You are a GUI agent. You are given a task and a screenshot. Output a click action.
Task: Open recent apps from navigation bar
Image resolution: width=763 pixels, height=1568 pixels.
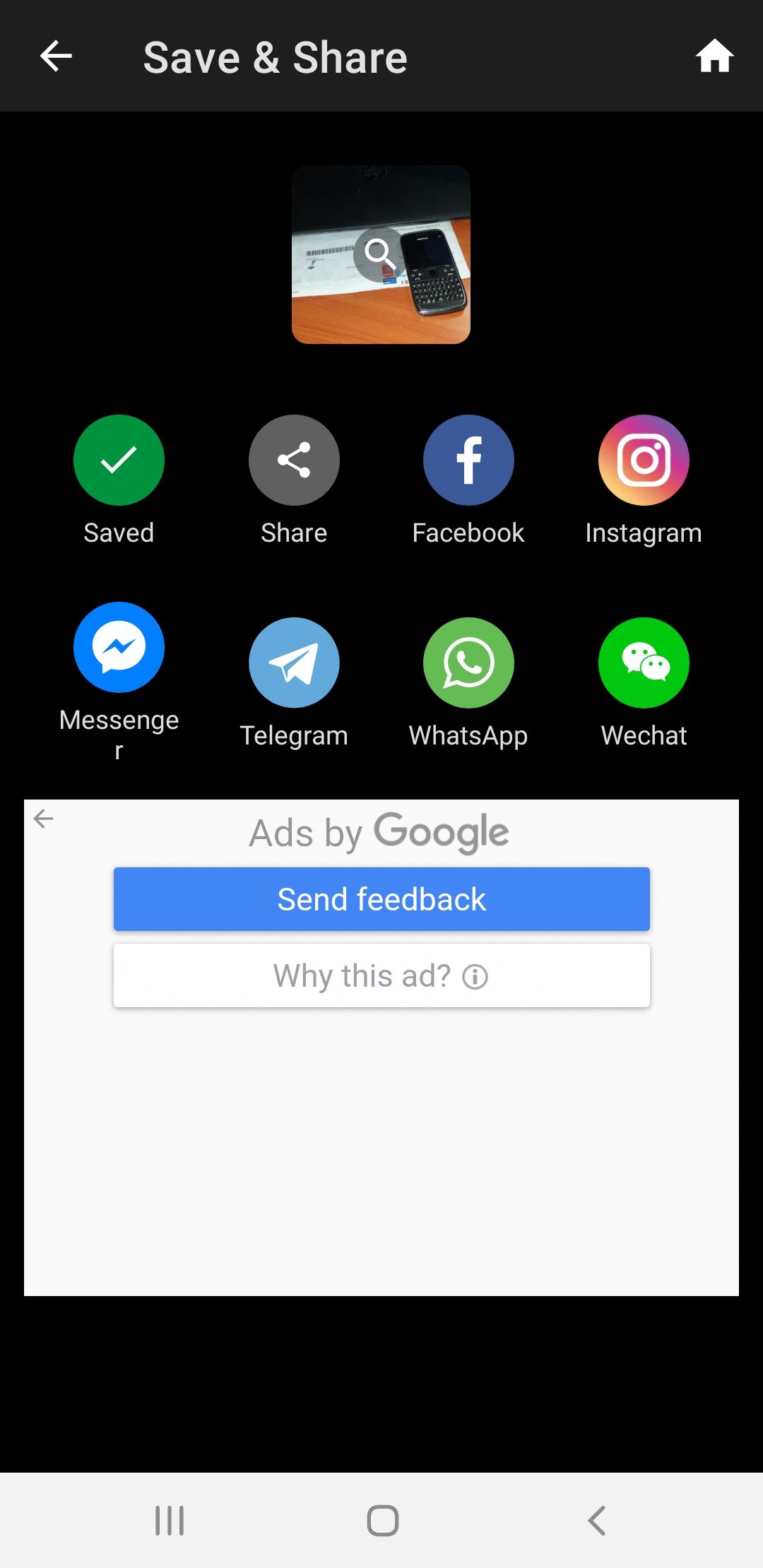point(170,1520)
